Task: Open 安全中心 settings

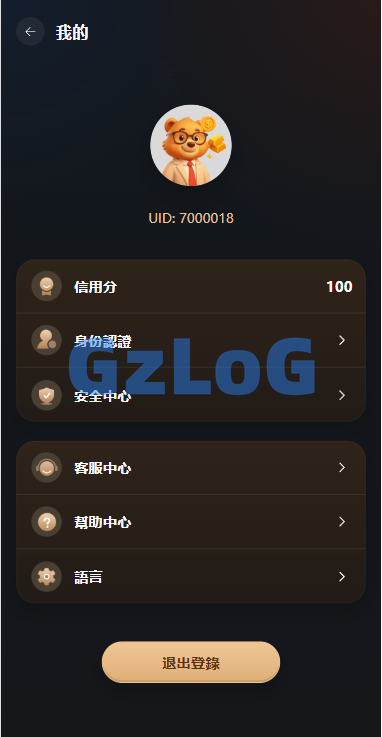Action: (x=191, y=395)
